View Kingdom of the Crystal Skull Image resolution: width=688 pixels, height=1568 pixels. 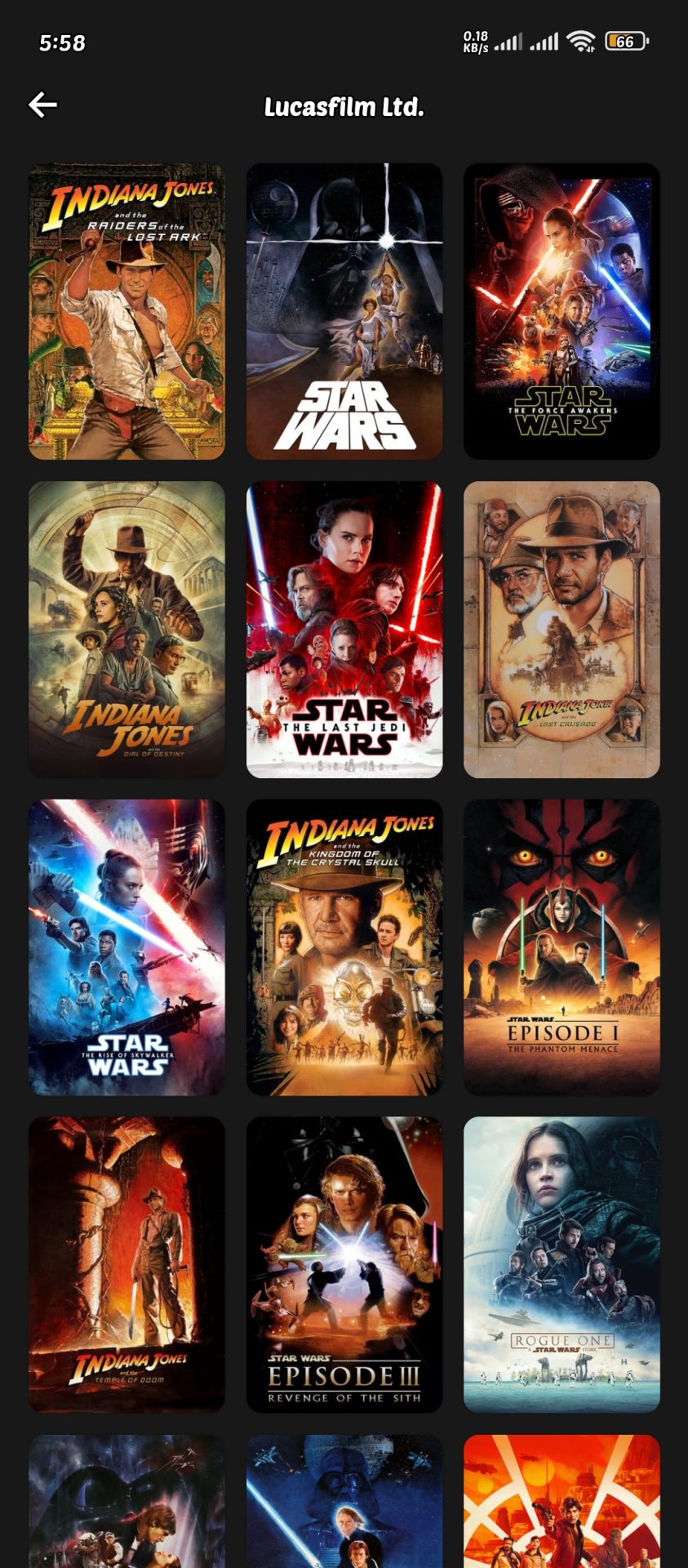tap(344, 947)
